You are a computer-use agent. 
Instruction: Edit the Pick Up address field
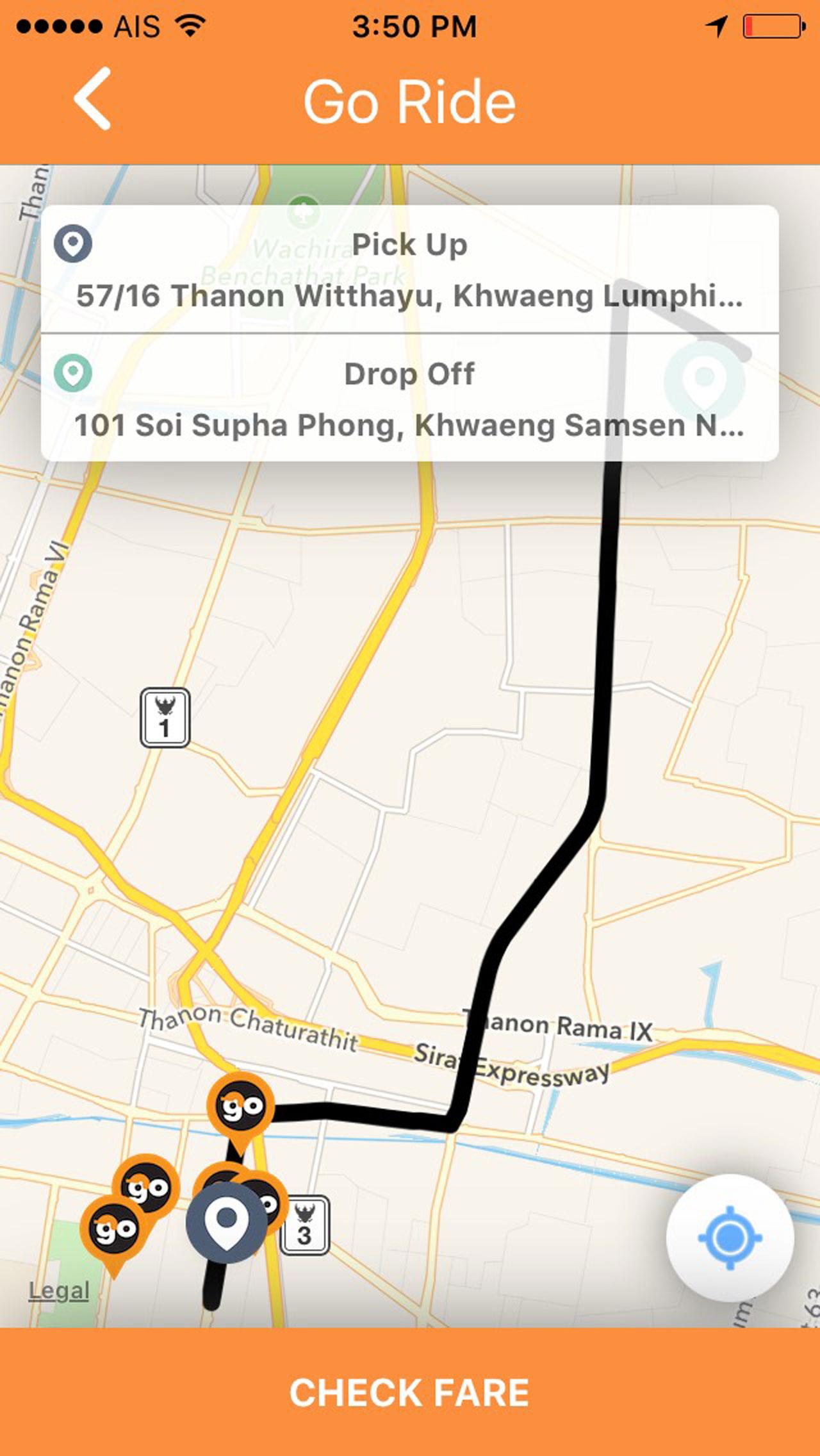click(410, 295)
